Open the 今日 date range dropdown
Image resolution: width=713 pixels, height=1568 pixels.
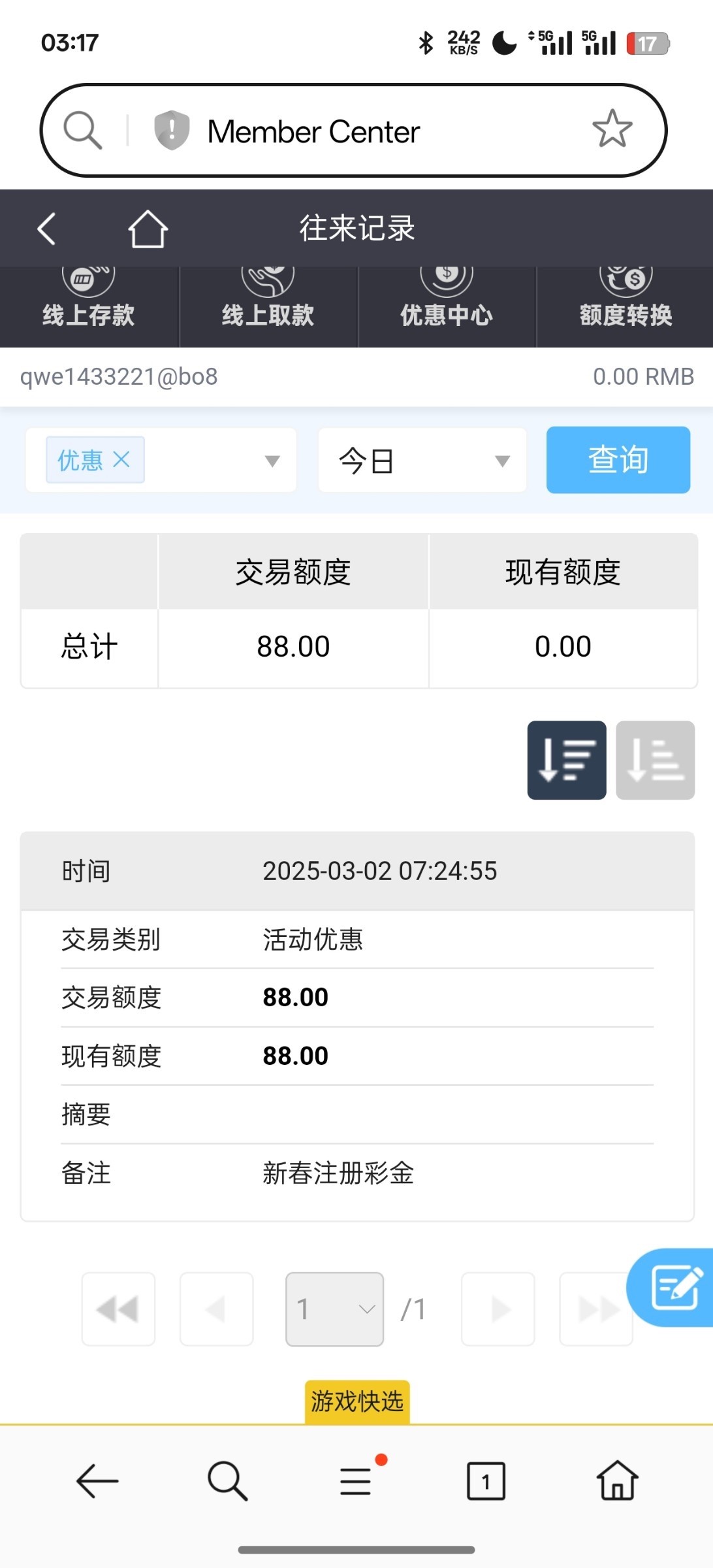coord(422,461)
